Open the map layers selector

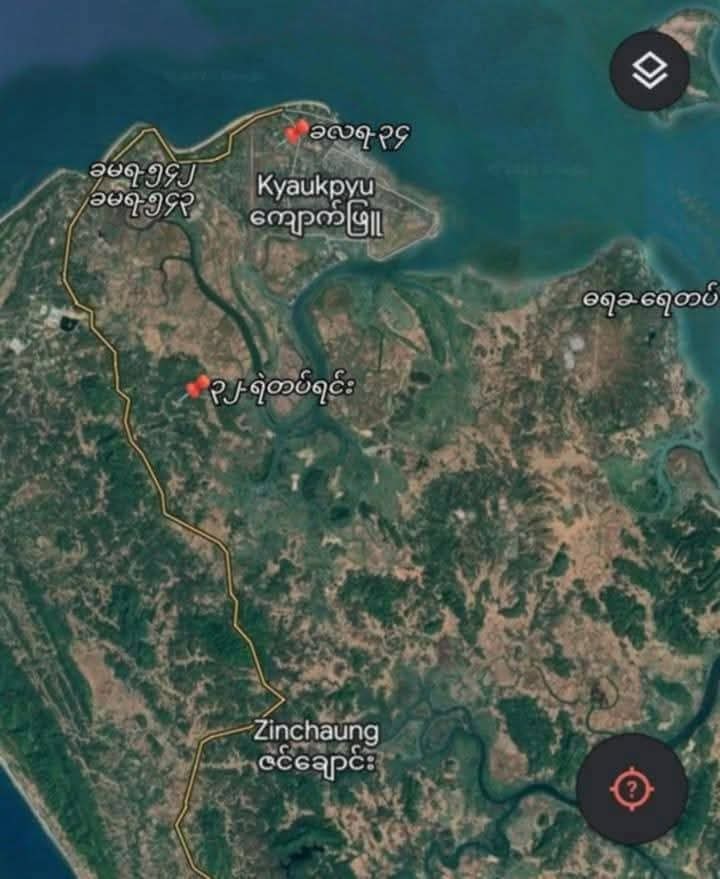(650, 70)
